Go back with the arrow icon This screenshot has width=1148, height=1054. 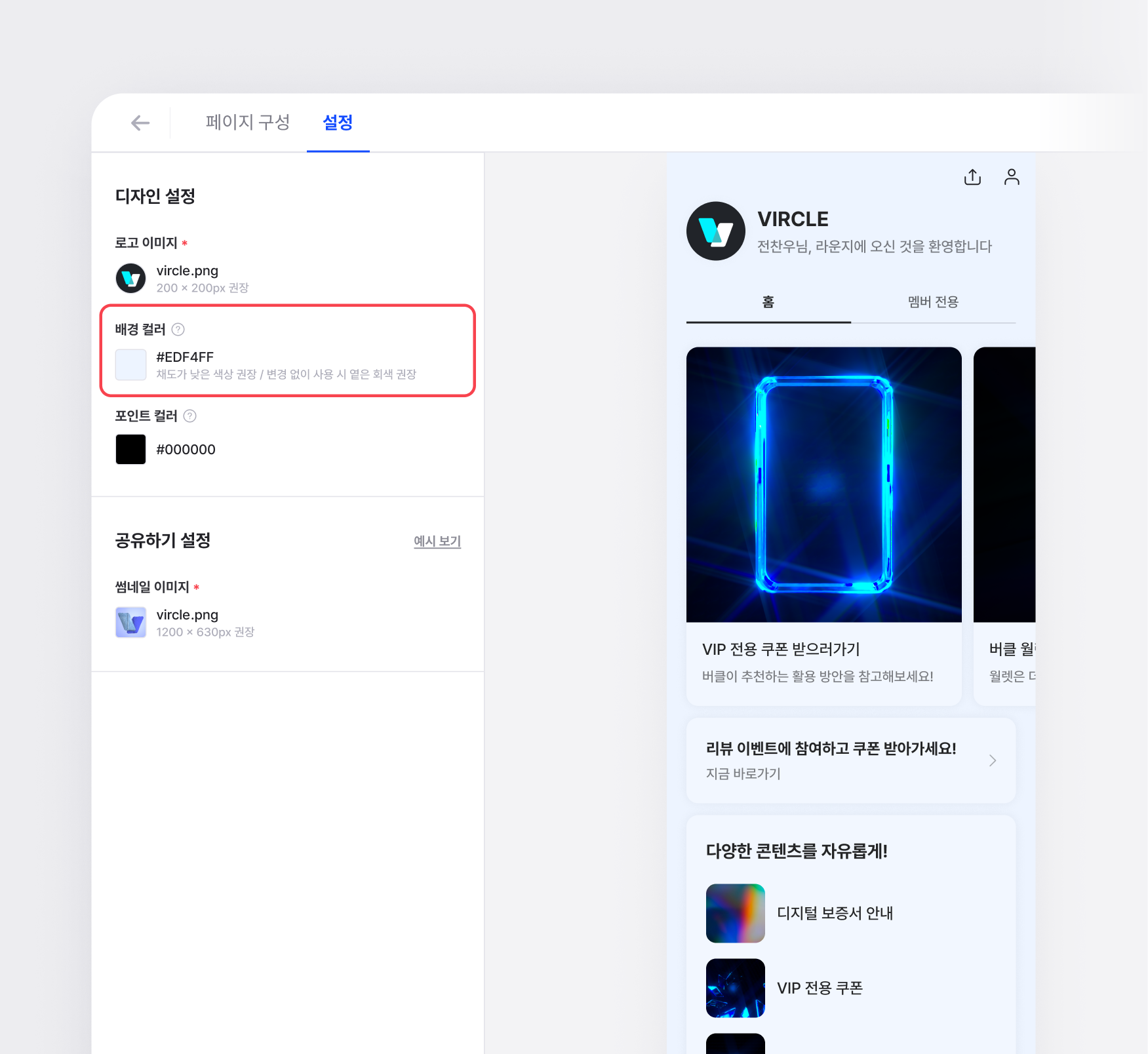click(x=140, y=123)
